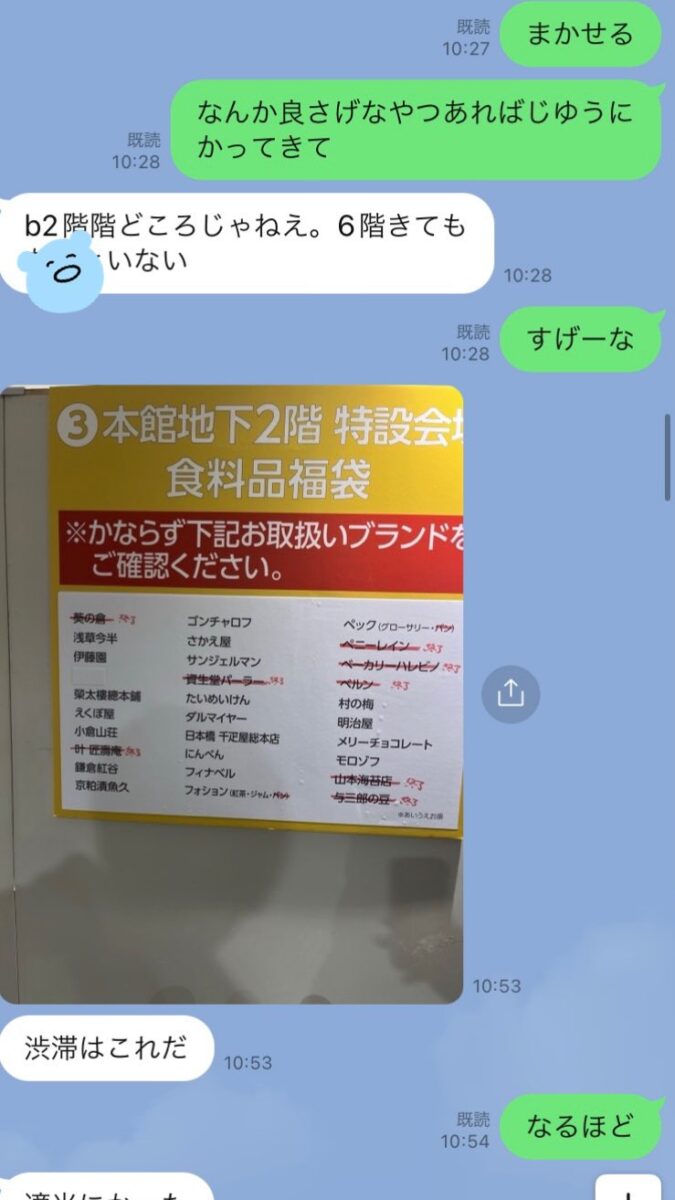
Task: Share the photo using the share icon beside it
Action: click(x=510, y=693)
